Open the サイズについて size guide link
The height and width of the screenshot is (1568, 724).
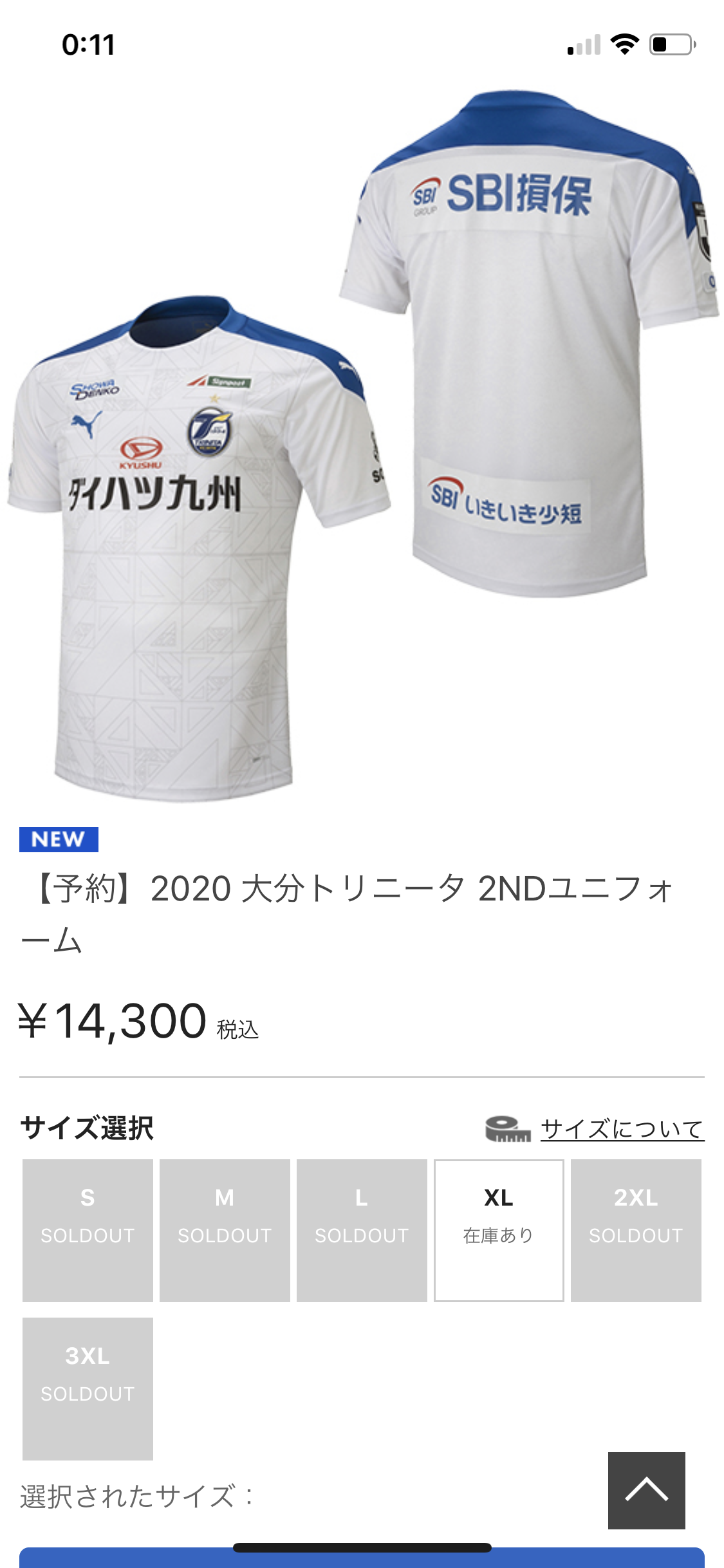coord(622,1129)
